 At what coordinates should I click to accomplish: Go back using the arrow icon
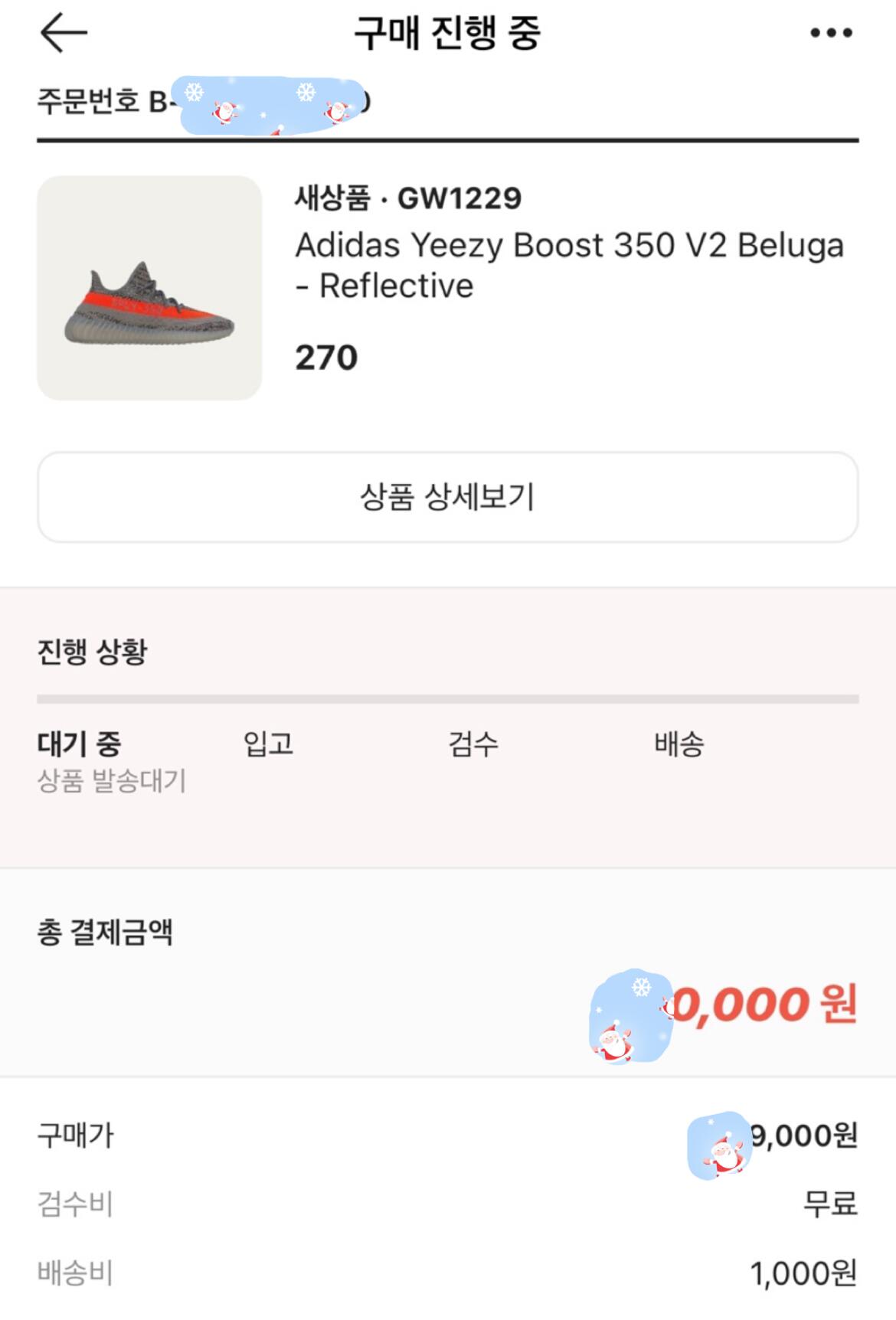click(x=64, y=34)
